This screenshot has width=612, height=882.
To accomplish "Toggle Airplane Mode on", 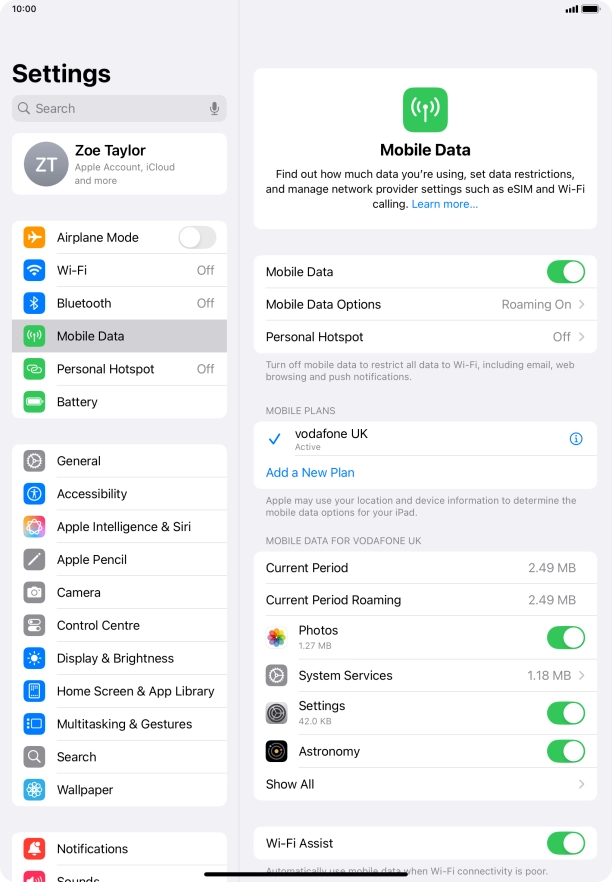I will click(x=197, y=237).
